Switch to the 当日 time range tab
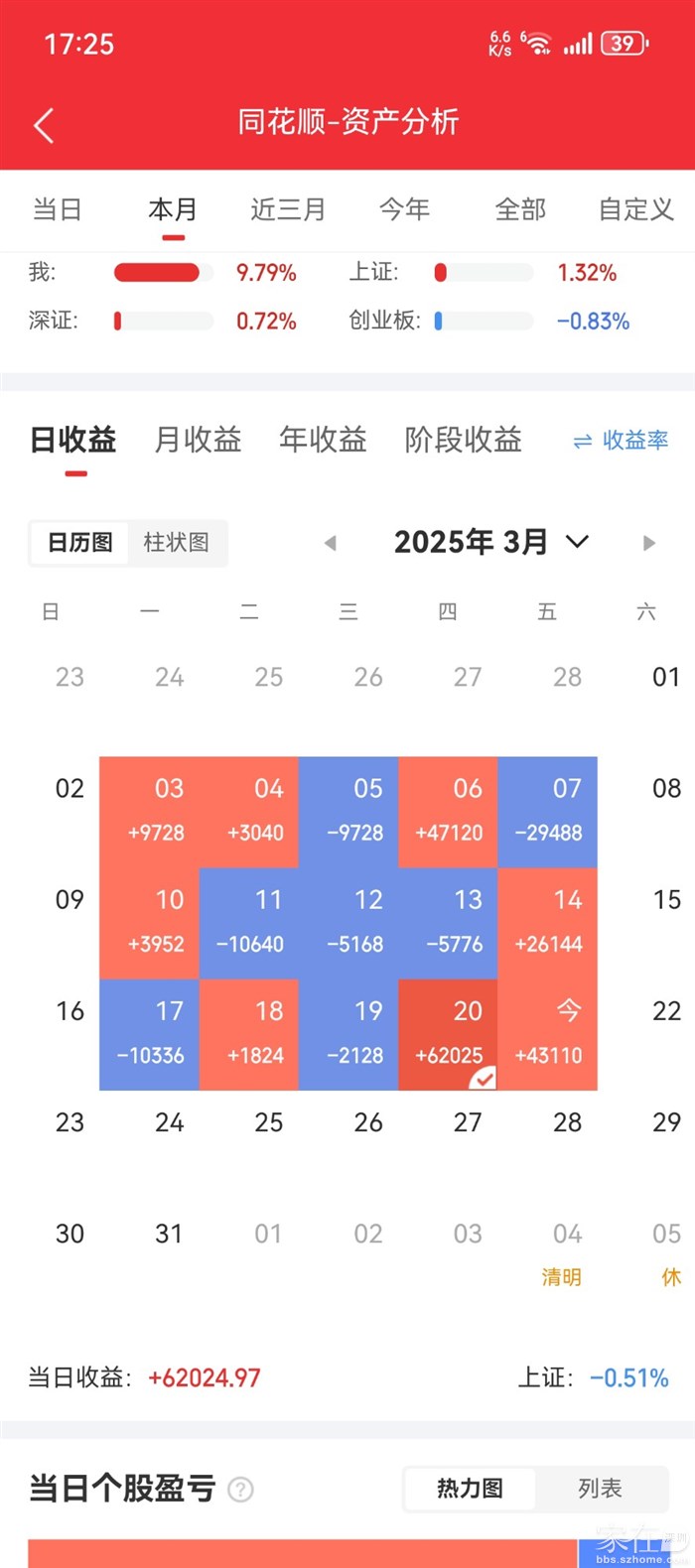 (x=57, y=209)
